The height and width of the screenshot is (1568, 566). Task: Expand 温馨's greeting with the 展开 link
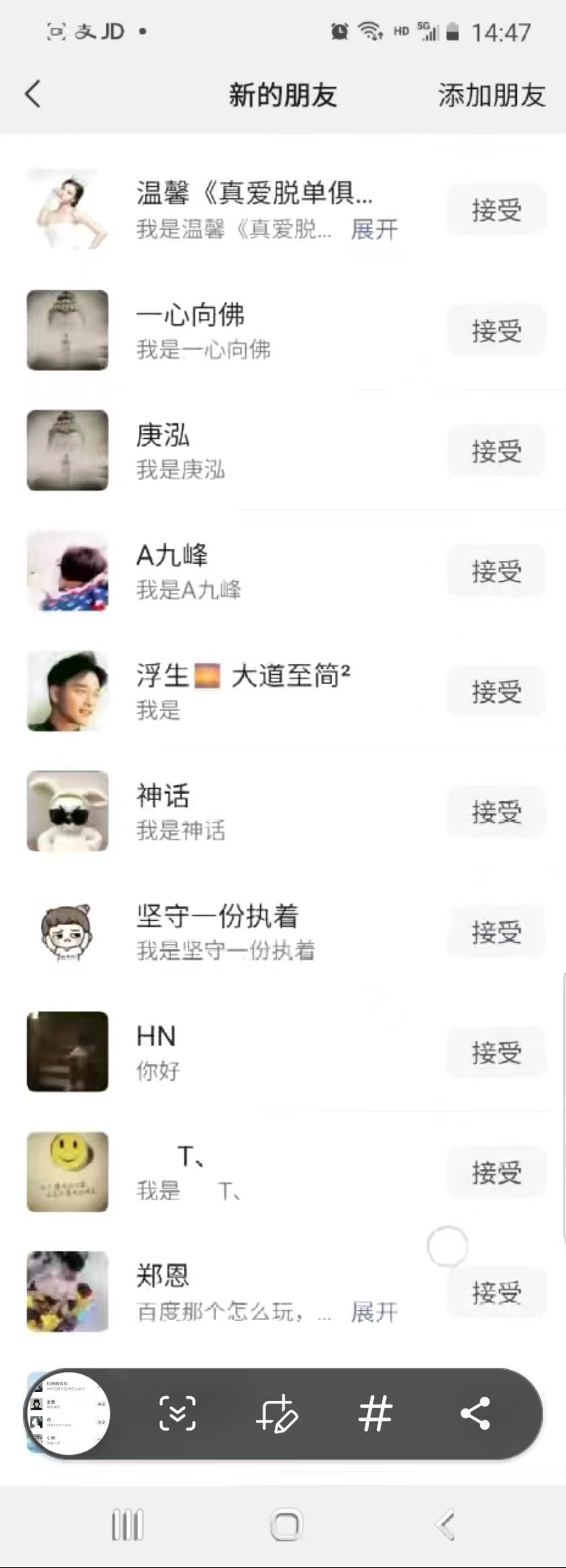(x=375, y=230)
